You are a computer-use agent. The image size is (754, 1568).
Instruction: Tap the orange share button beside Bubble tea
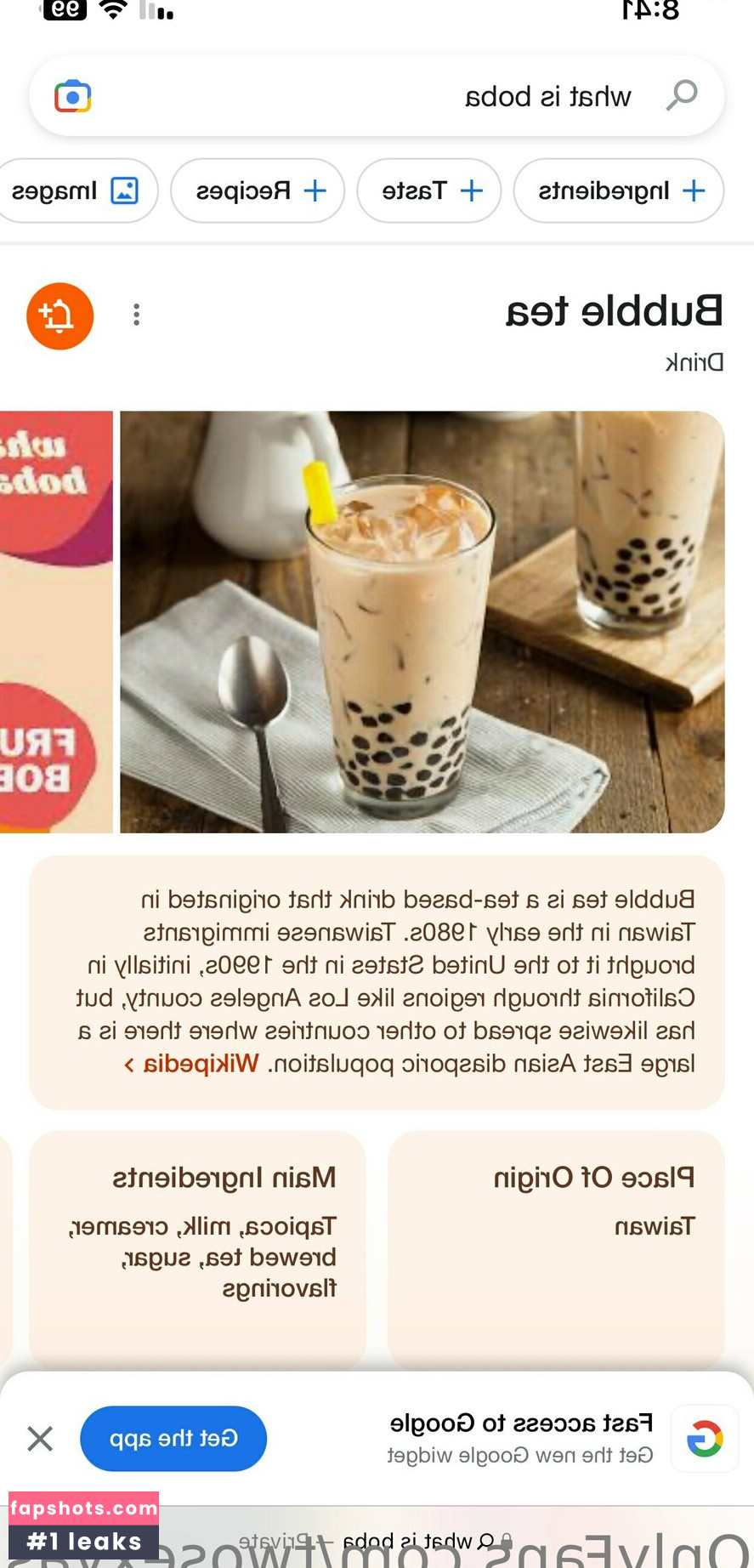tap(60, 315)
